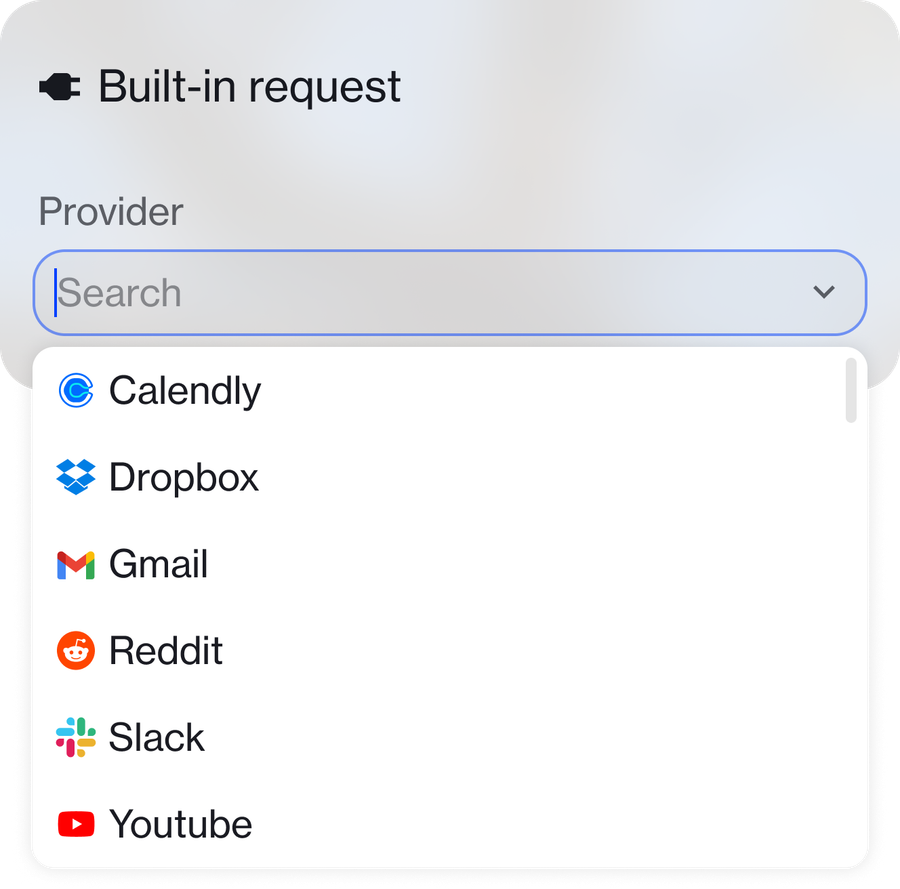Choose Slack from the list

156,739
